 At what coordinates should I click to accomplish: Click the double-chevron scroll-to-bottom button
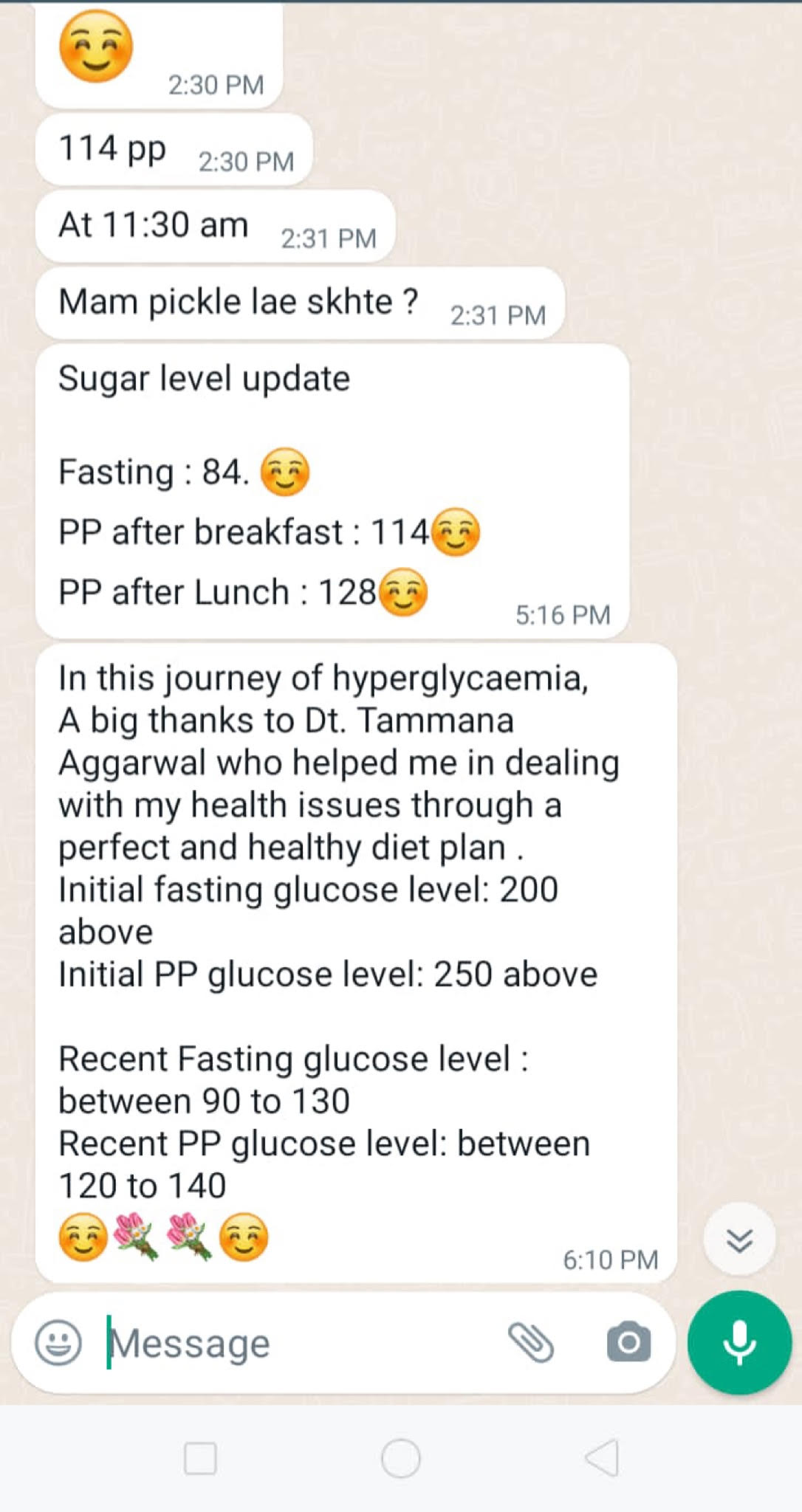pos(738,1239)
